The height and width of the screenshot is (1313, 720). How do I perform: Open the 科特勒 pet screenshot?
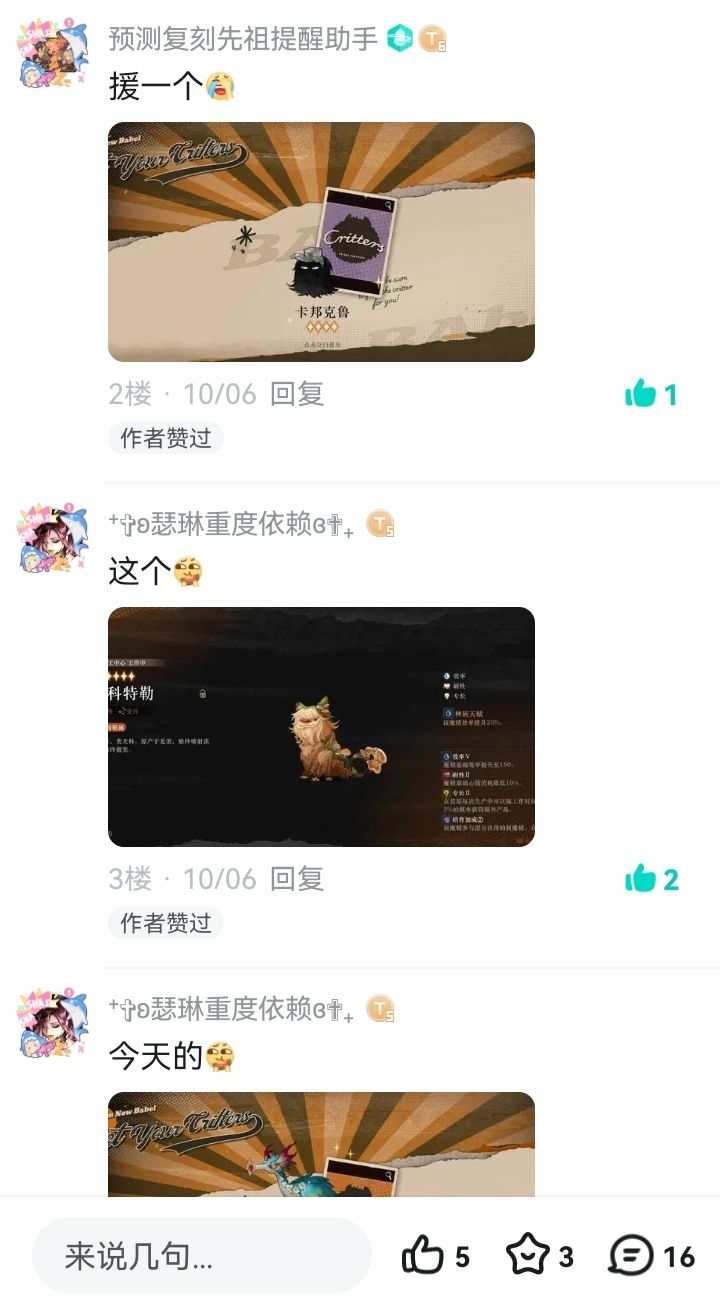pyautogui.click(x=322, y=726)
